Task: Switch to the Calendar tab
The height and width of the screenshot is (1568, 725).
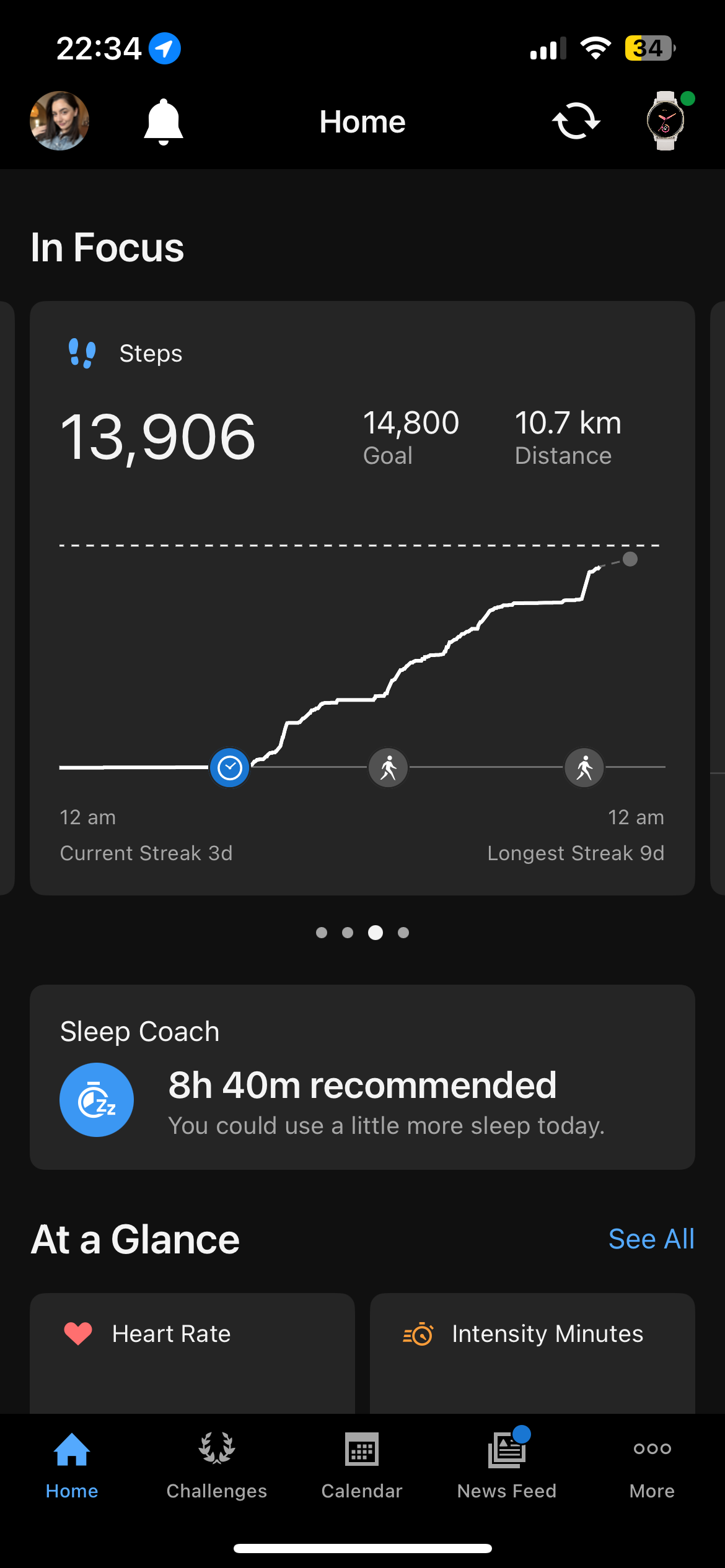Action: [x=362, y=1465]
